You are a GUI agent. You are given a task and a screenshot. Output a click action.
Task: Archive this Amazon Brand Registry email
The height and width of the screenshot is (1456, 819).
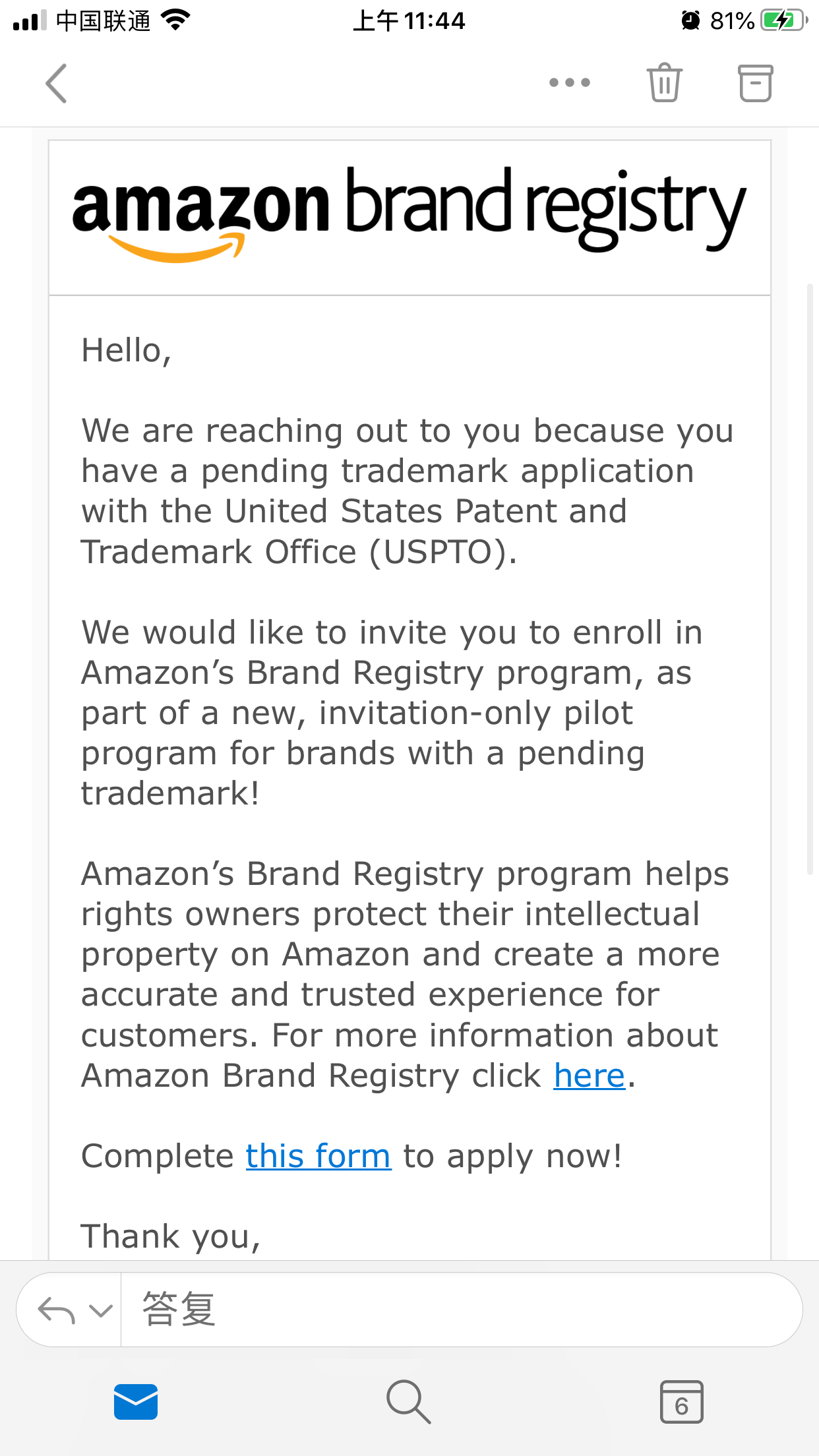(755, 83)
